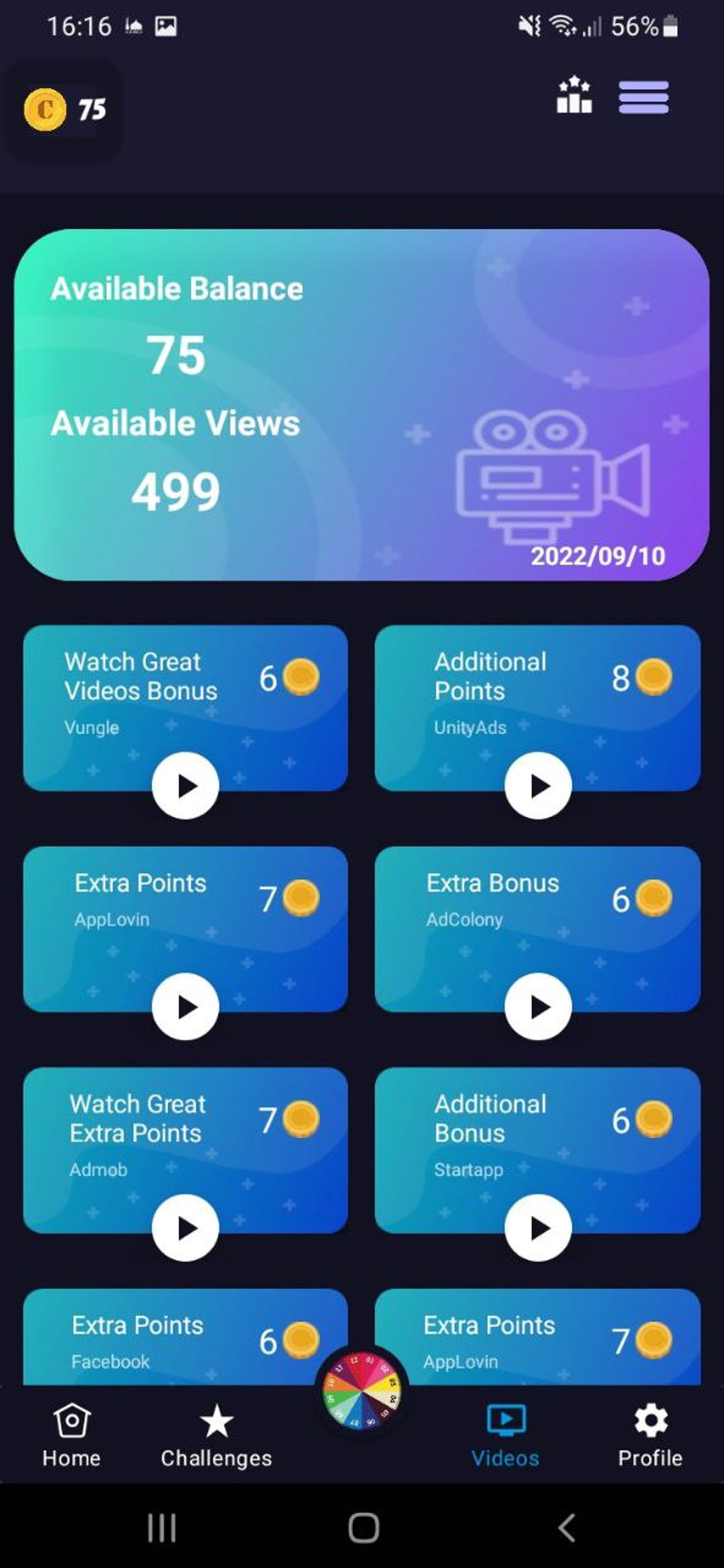Open the Profile tab
724x1568 pixels.
coord(650,1435)
